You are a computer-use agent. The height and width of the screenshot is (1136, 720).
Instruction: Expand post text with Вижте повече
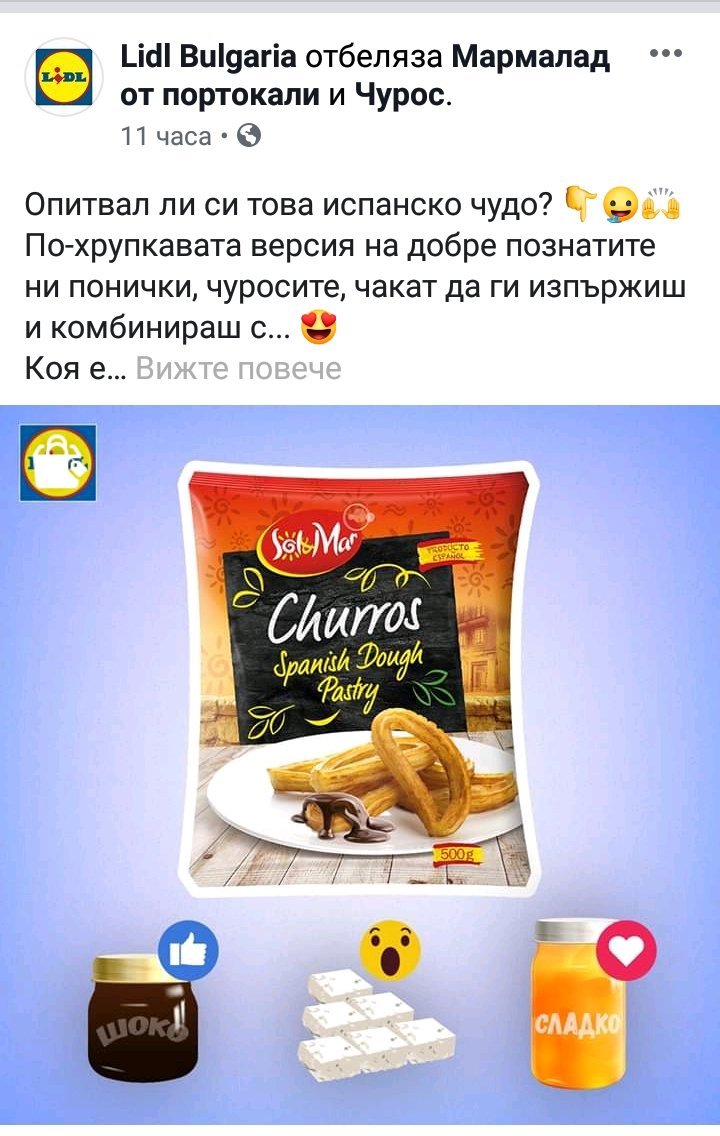click(238, 369)
